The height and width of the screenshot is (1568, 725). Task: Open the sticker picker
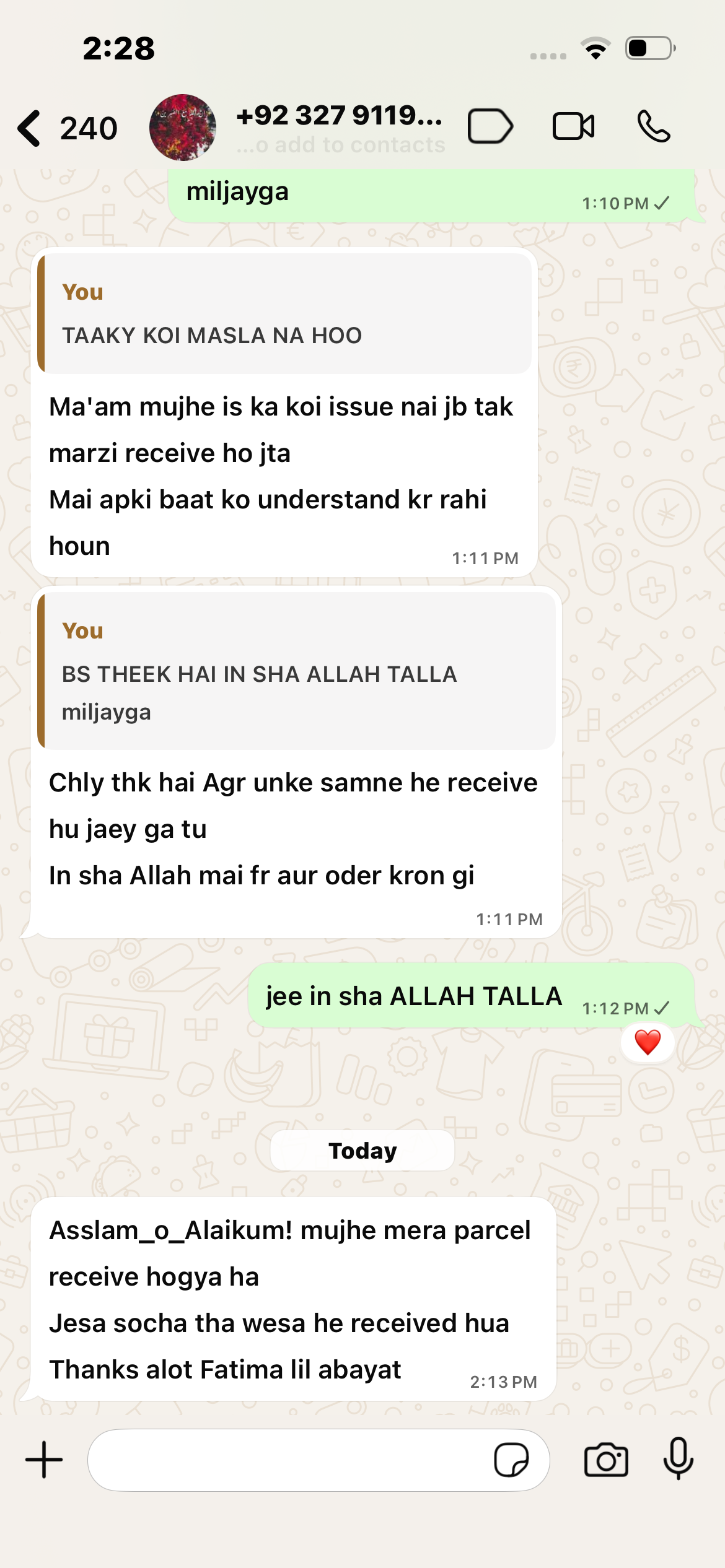(511, 1460)
